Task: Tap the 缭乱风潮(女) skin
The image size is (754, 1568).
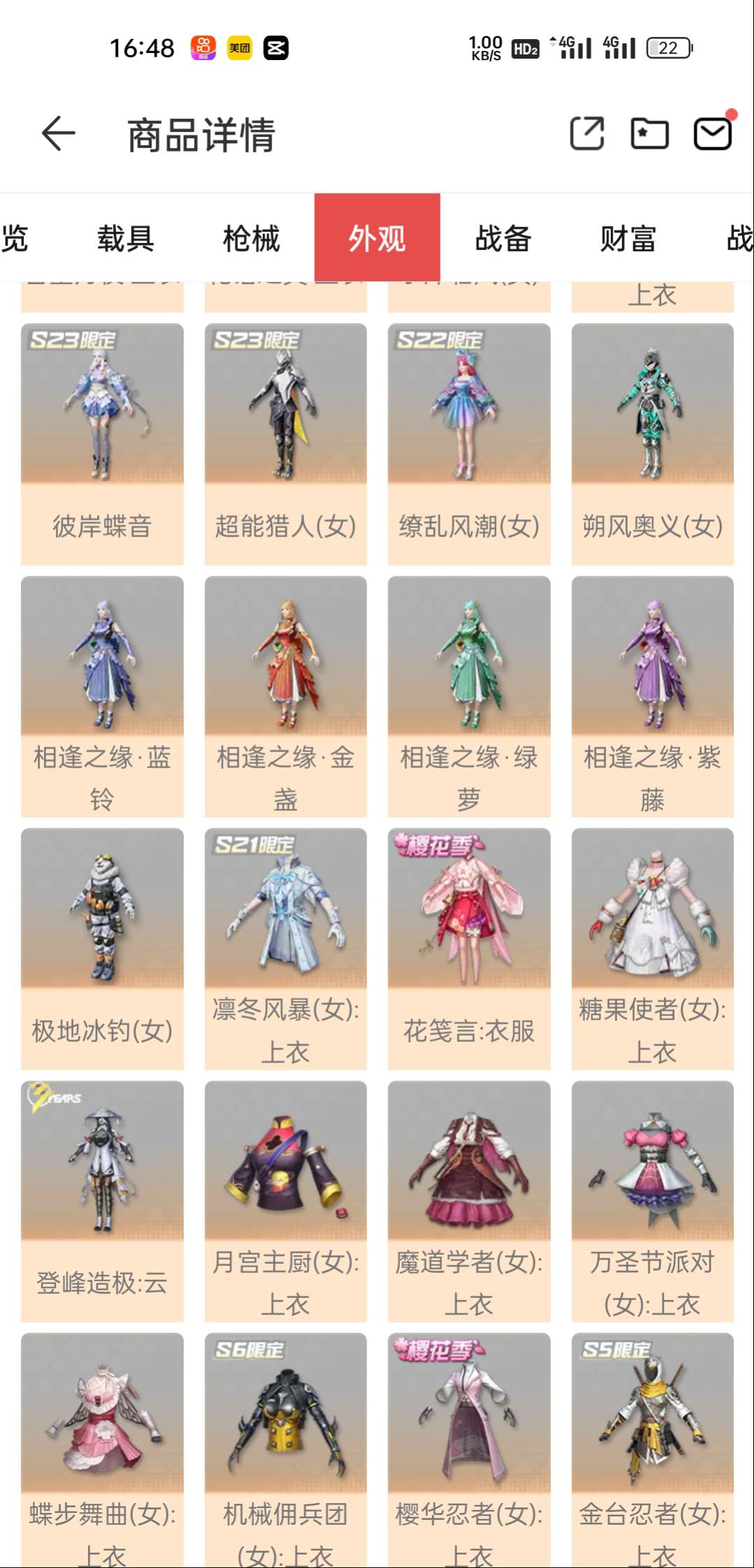Action: pyautogui.click(x=469, y=444)
